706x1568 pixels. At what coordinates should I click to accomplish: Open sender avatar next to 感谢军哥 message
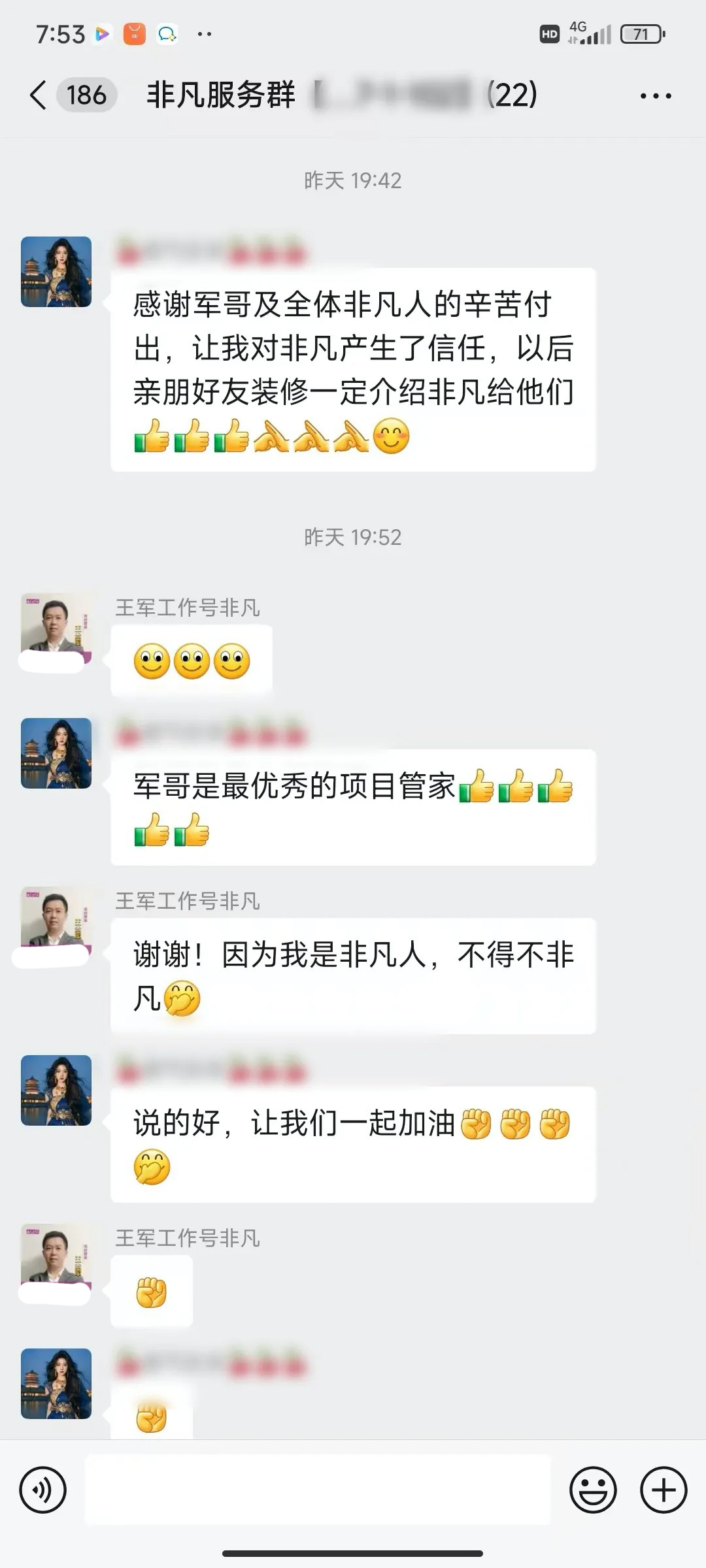[56, 272]
